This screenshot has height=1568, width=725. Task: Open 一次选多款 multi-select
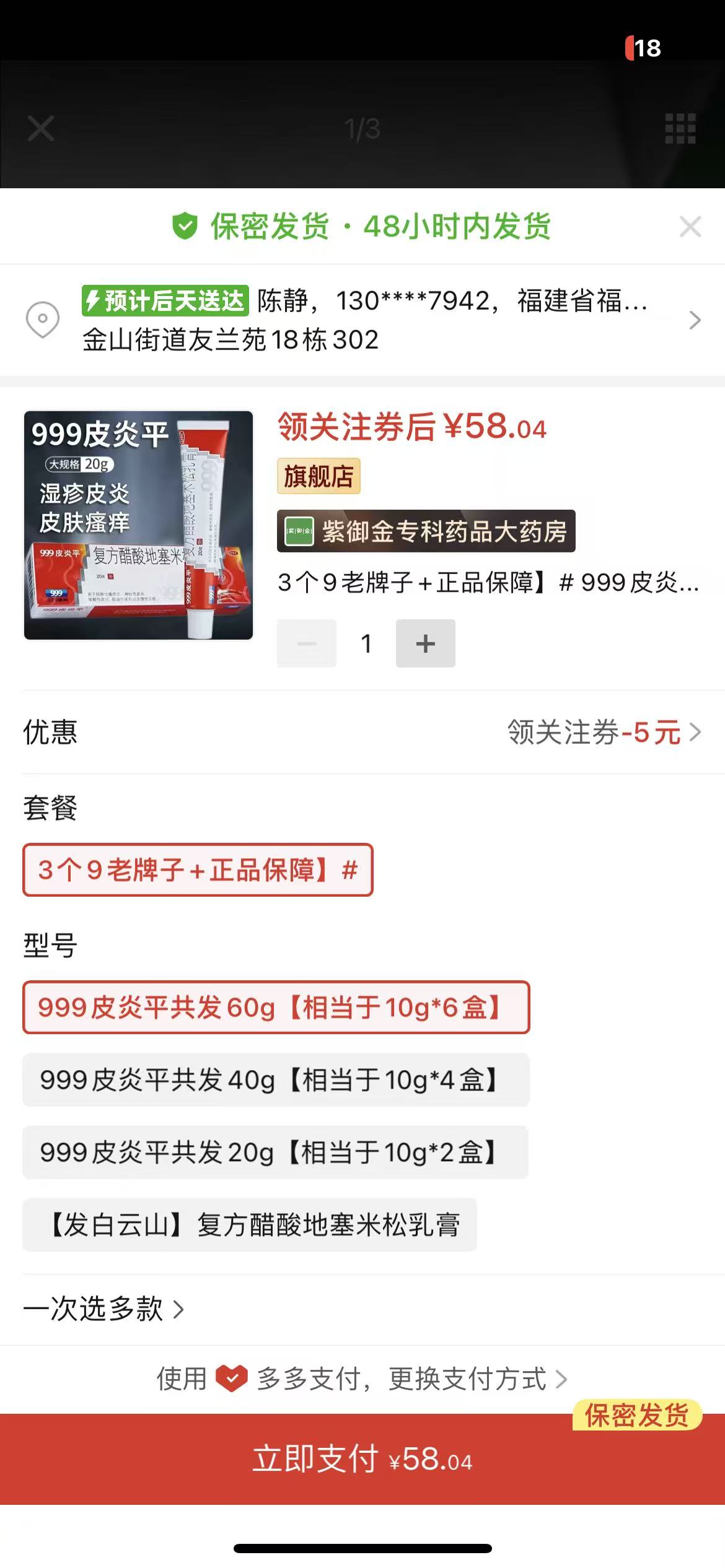pyautogui.click(x=103, y=1309)
